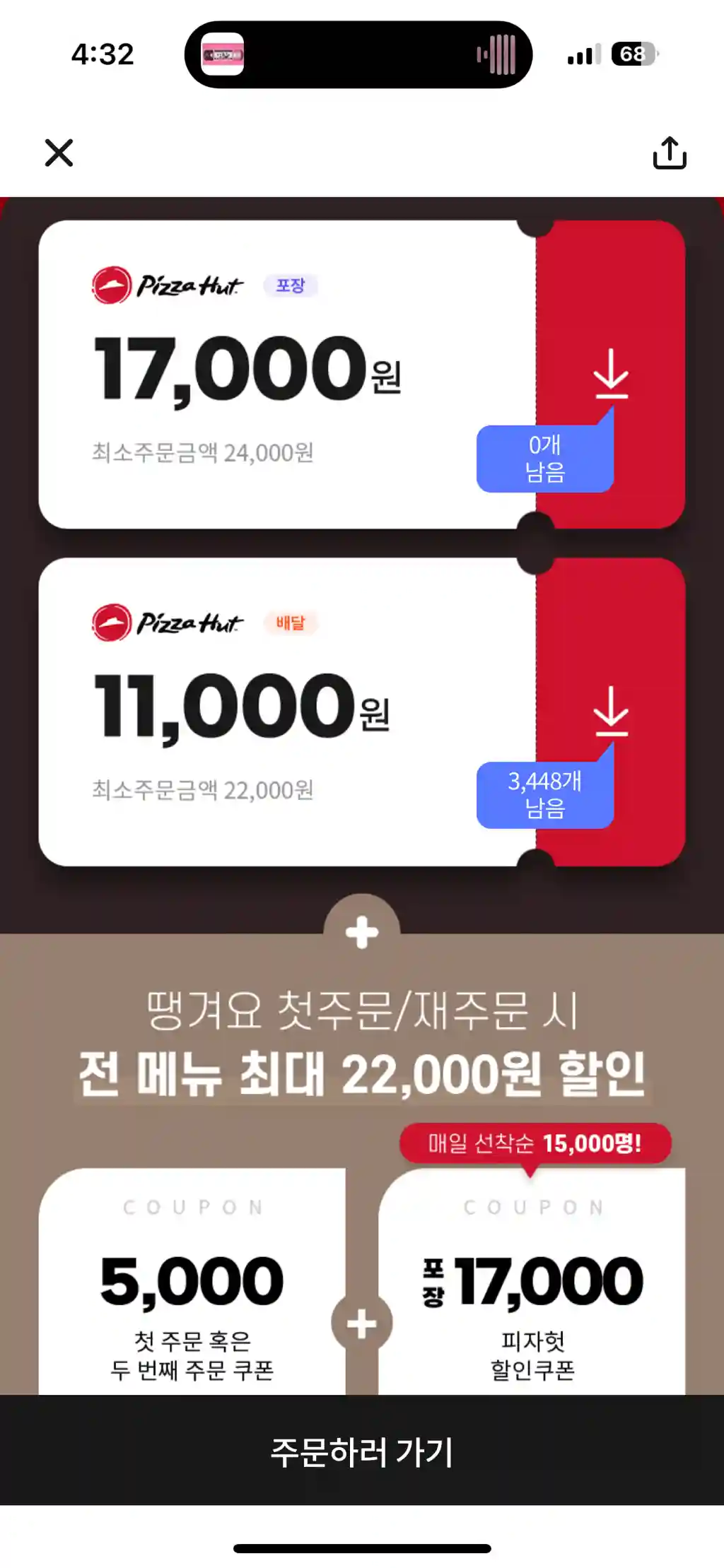The width and height of the screenshot is (724, 1568).
Task: Close this coupon event page
Action: click(x=59, y=153)
